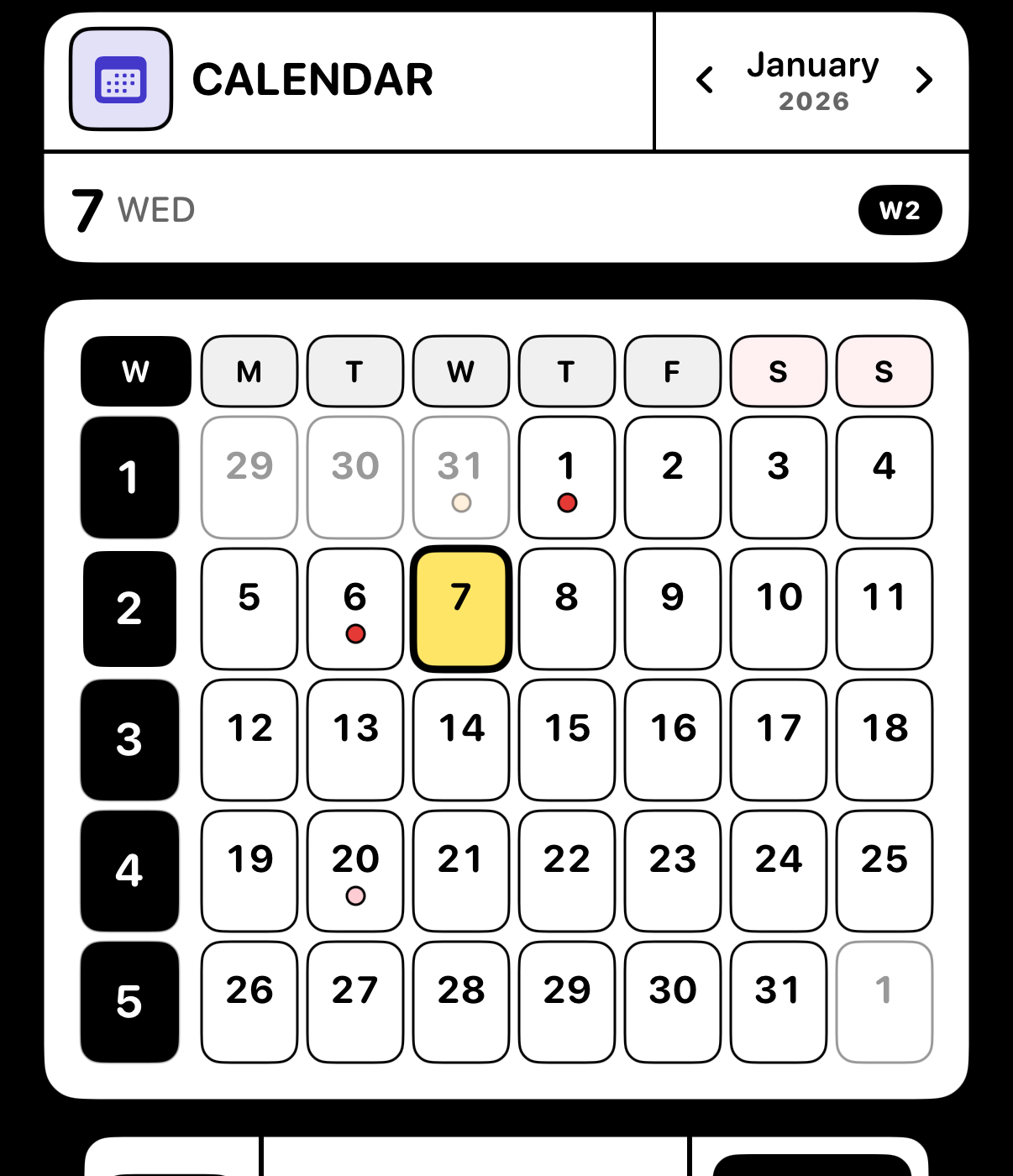
Task: Select the W column header
Action: (134, 370)
